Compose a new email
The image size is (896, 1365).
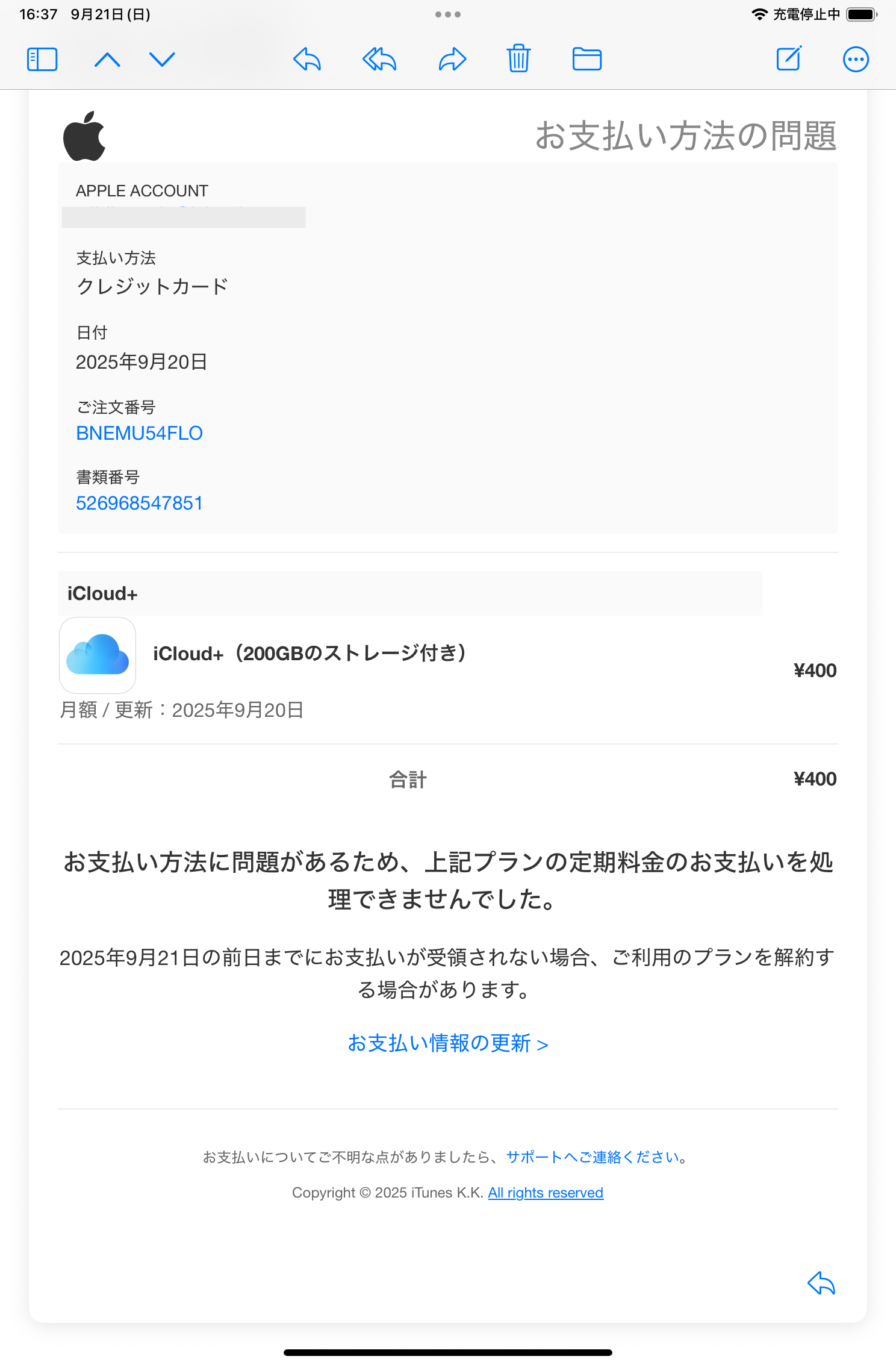789,58
